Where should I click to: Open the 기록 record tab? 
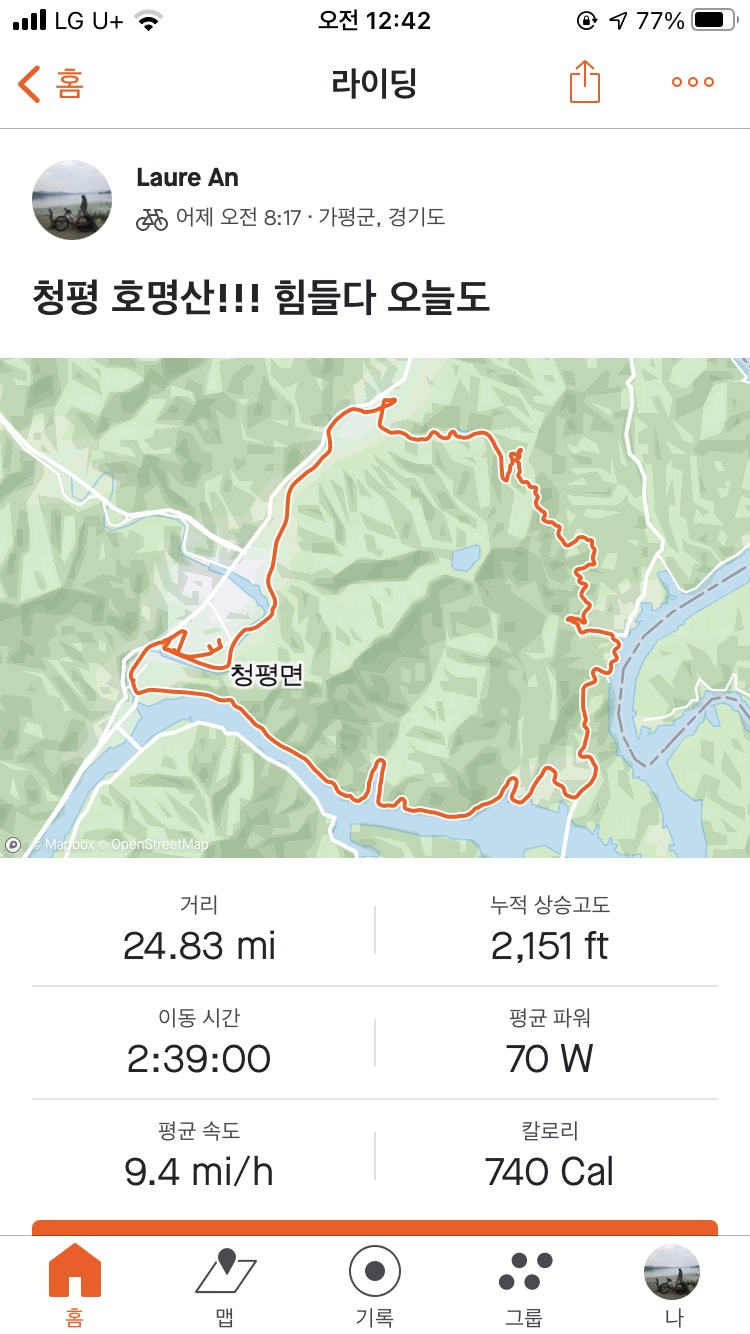[x=375, y=1285]
